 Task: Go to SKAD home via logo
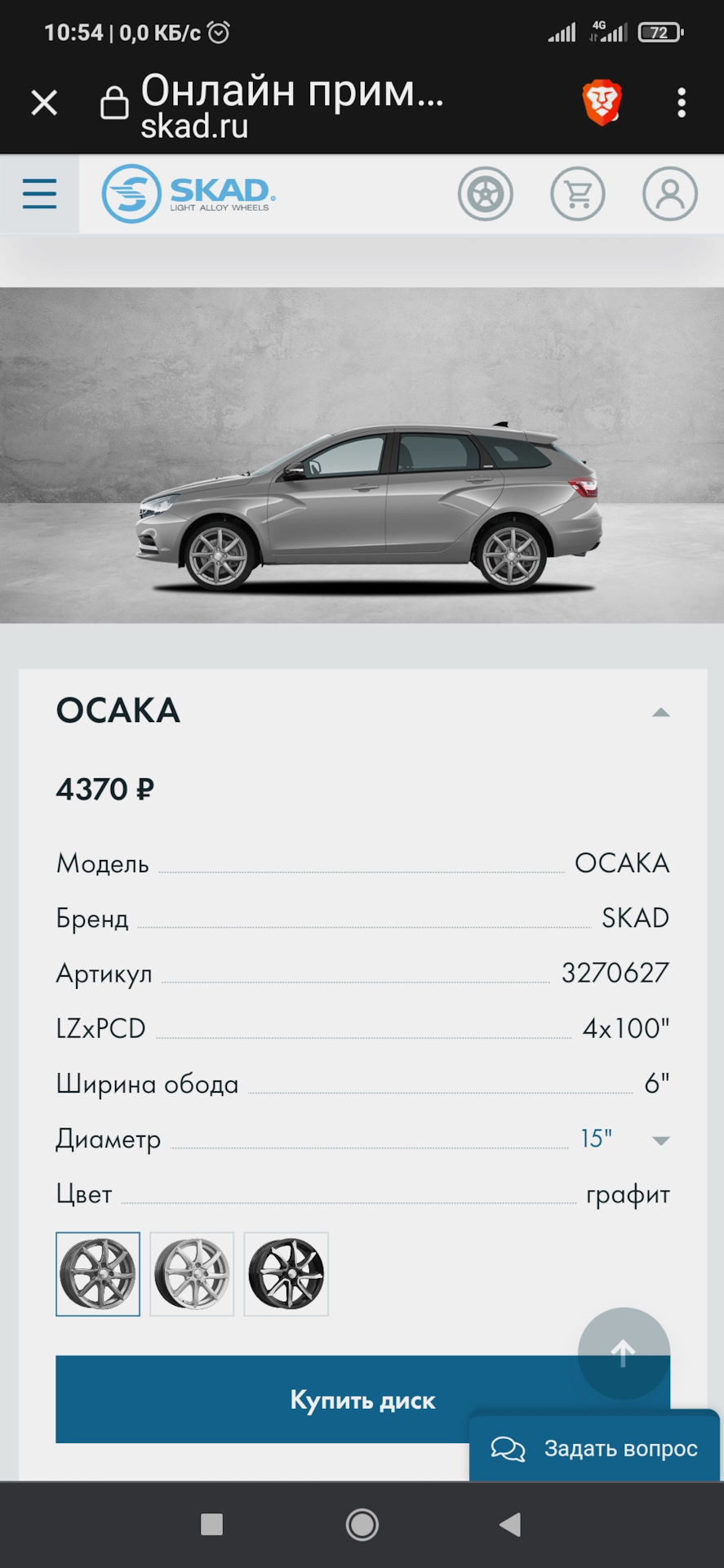tap(189, 194)
